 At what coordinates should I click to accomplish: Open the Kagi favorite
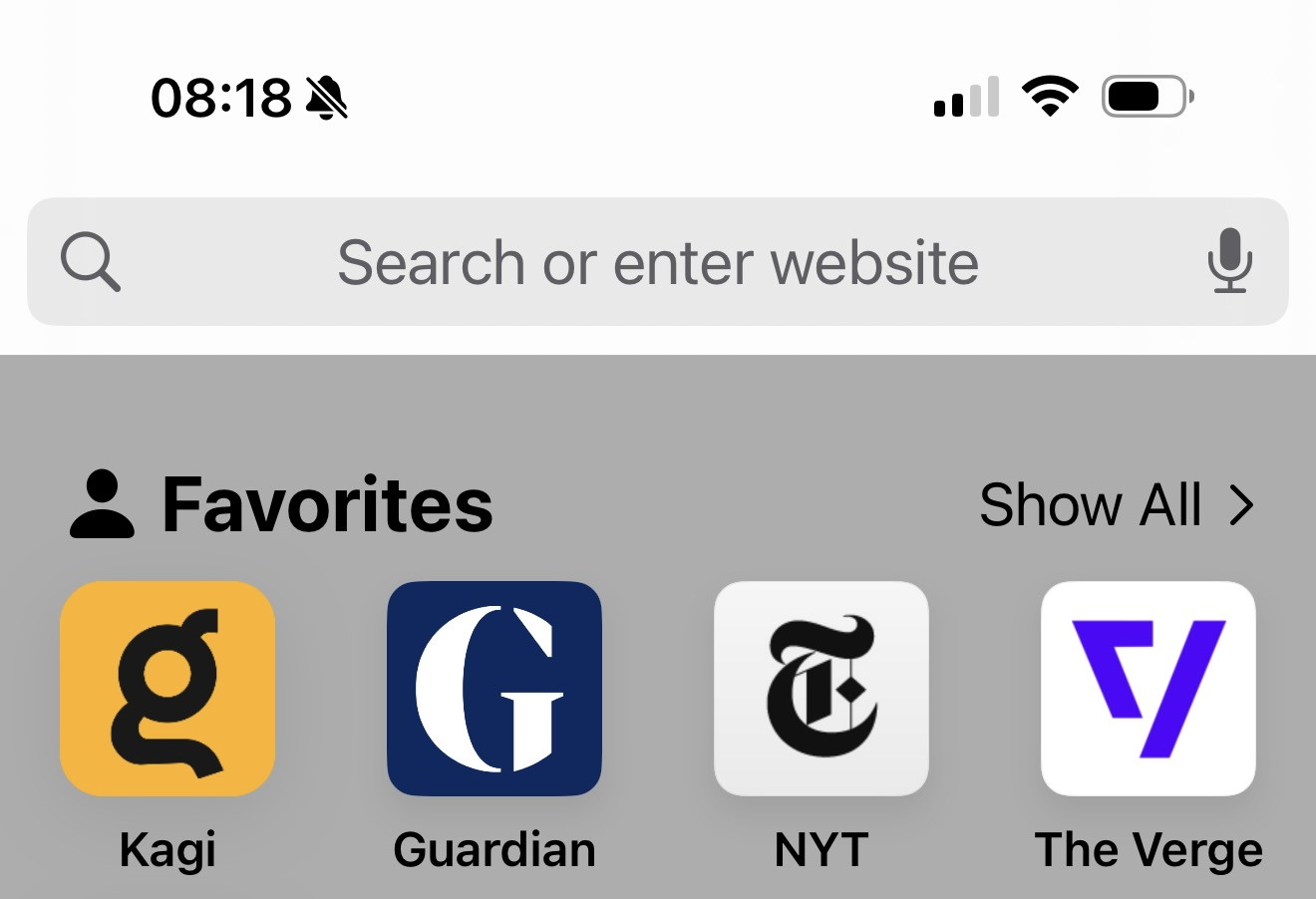[167, 689]
